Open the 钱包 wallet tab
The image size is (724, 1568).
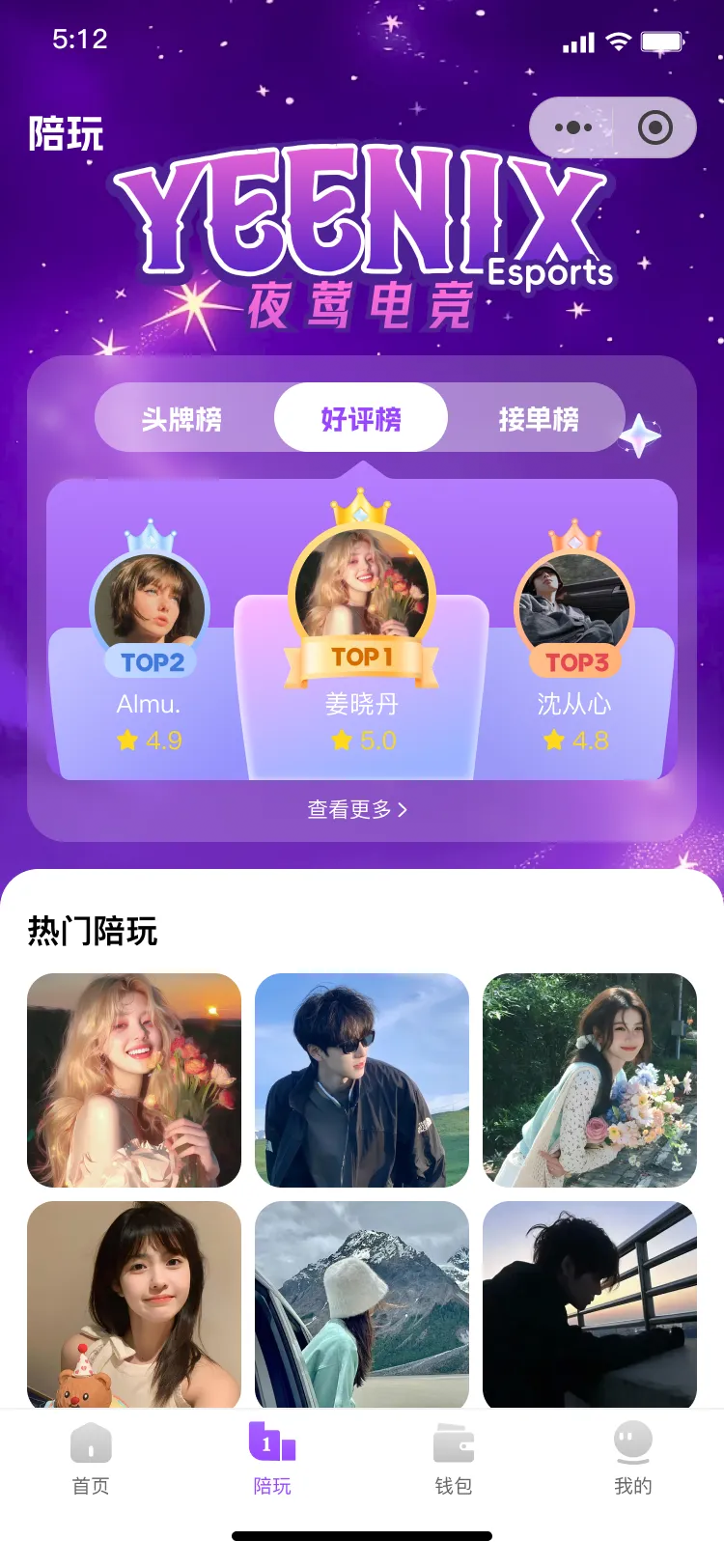click(x=453, y=1458)
